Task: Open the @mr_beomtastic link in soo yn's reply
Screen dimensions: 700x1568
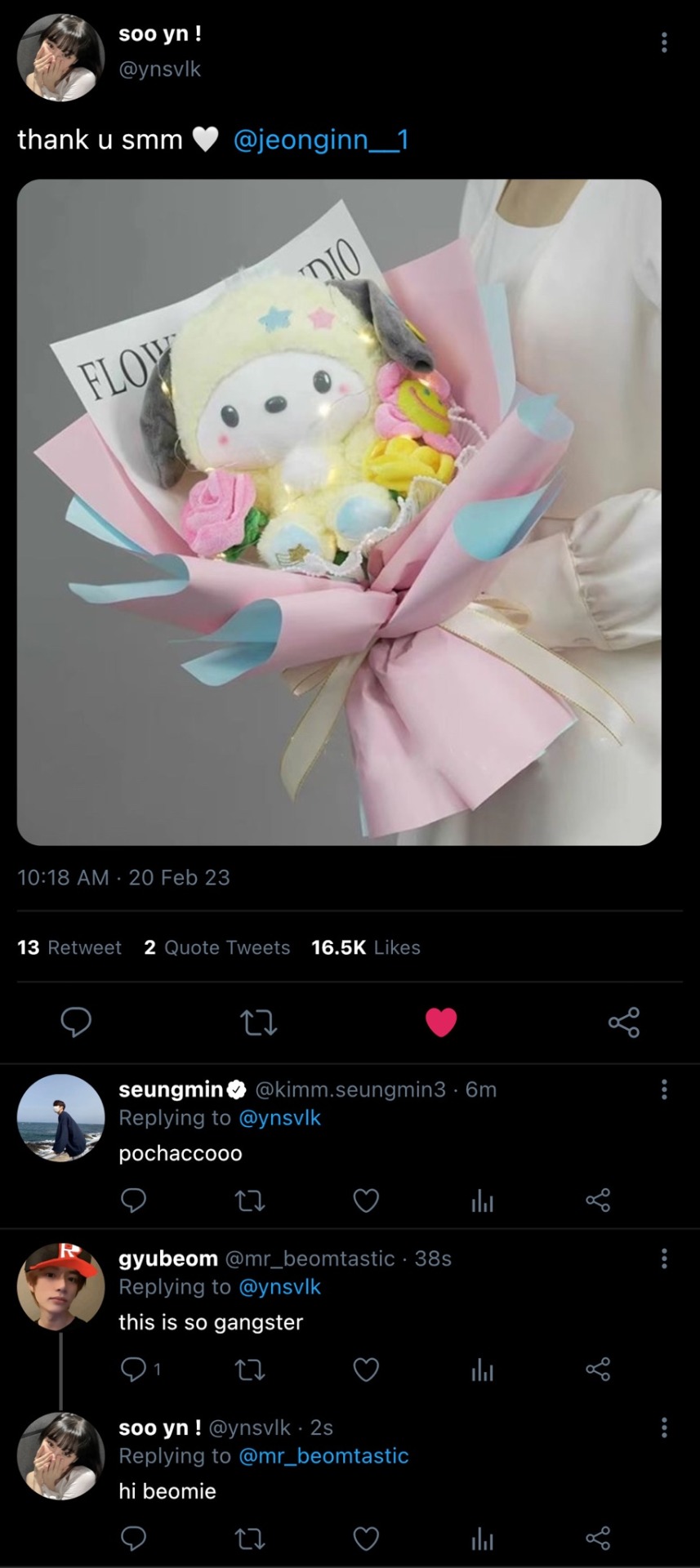Action: click(x=323, y=1455)
